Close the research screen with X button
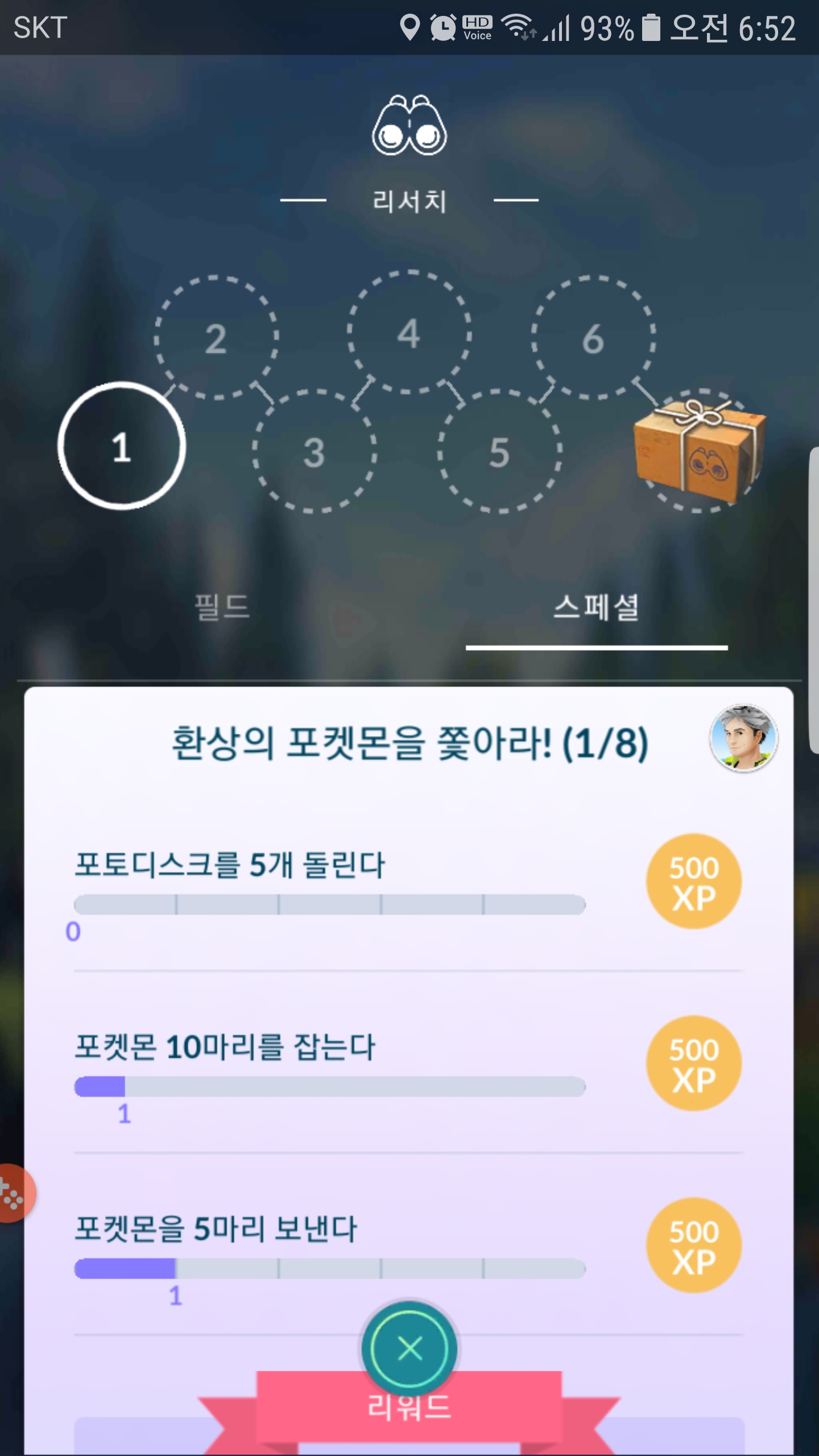819x1456 pixels. coord(409,1349)
